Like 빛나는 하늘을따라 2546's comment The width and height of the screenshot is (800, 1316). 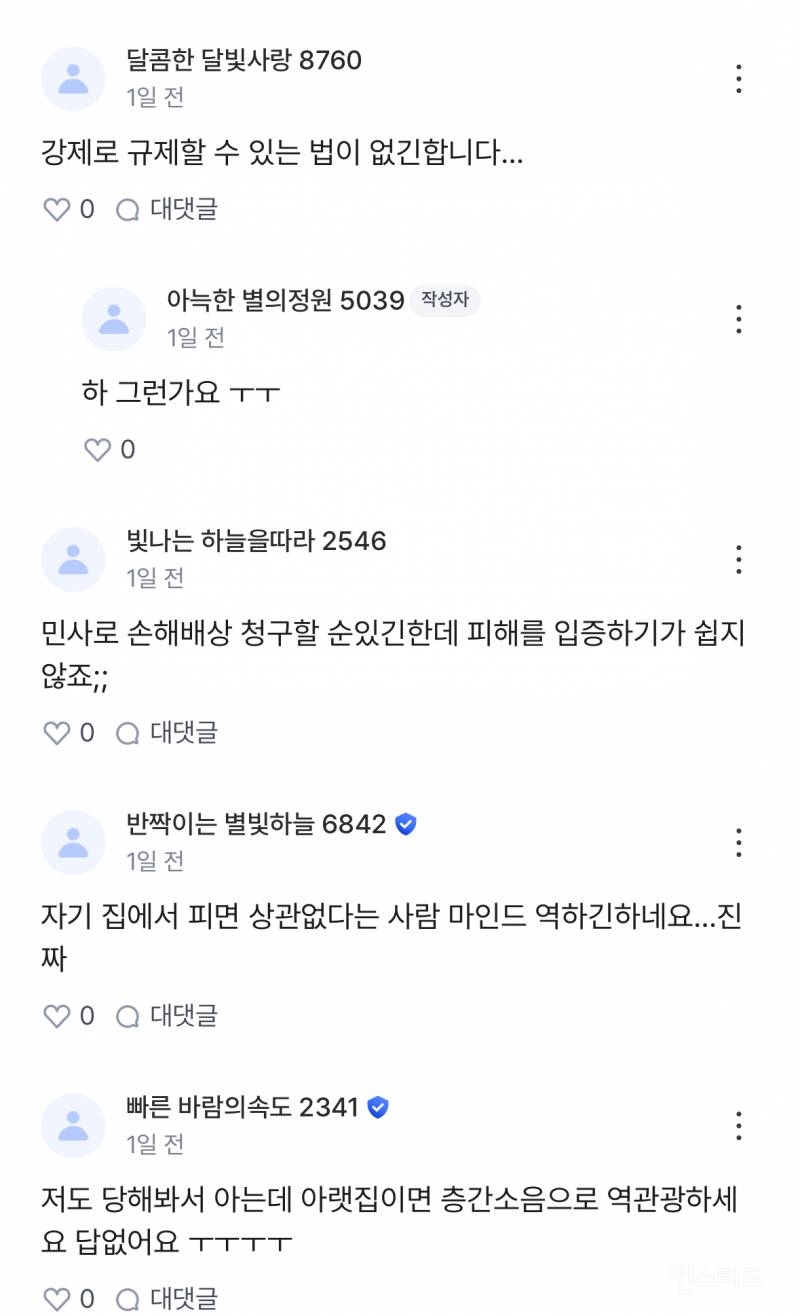(x=55, y=732)
